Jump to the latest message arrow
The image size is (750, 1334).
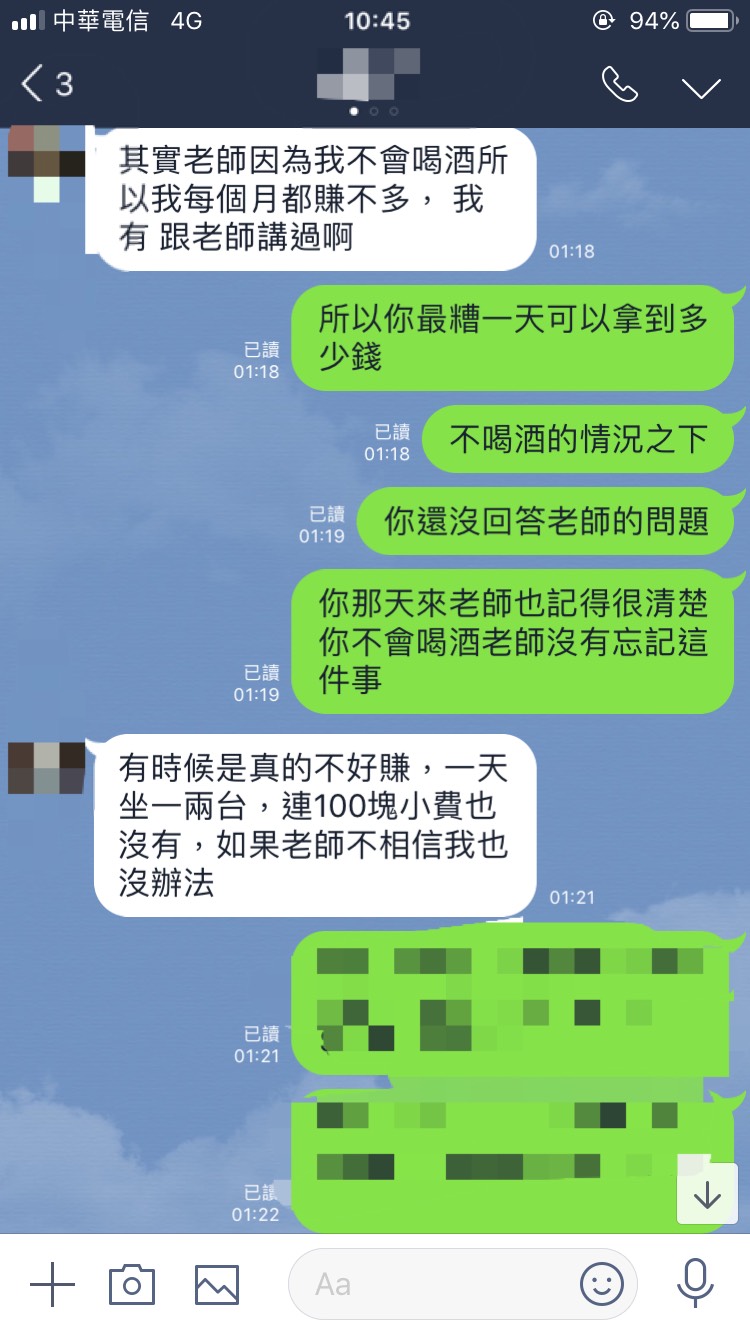pyautogui.click(x=707, y=1195)
